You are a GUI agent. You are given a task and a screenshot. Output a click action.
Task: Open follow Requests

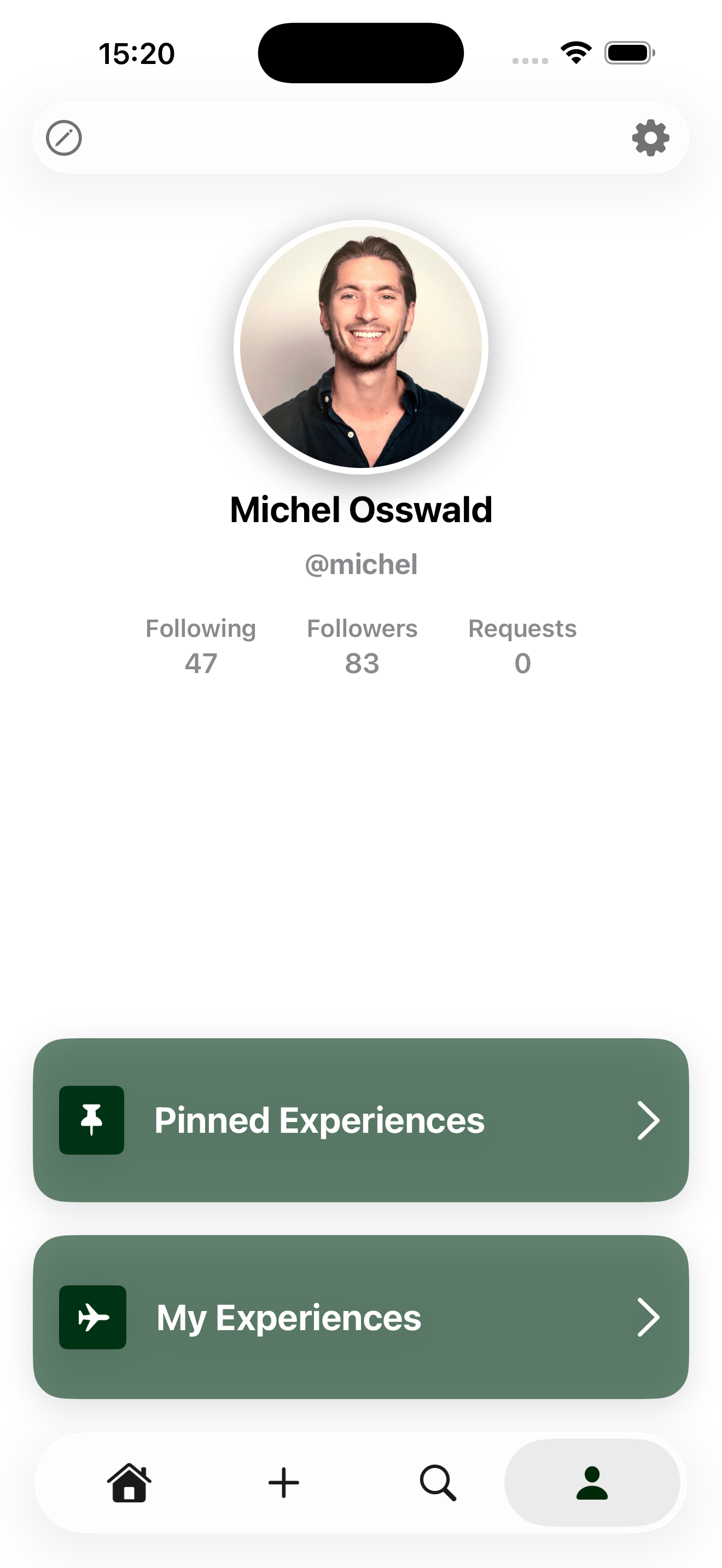pyautogui.click(x=522, y=646)
